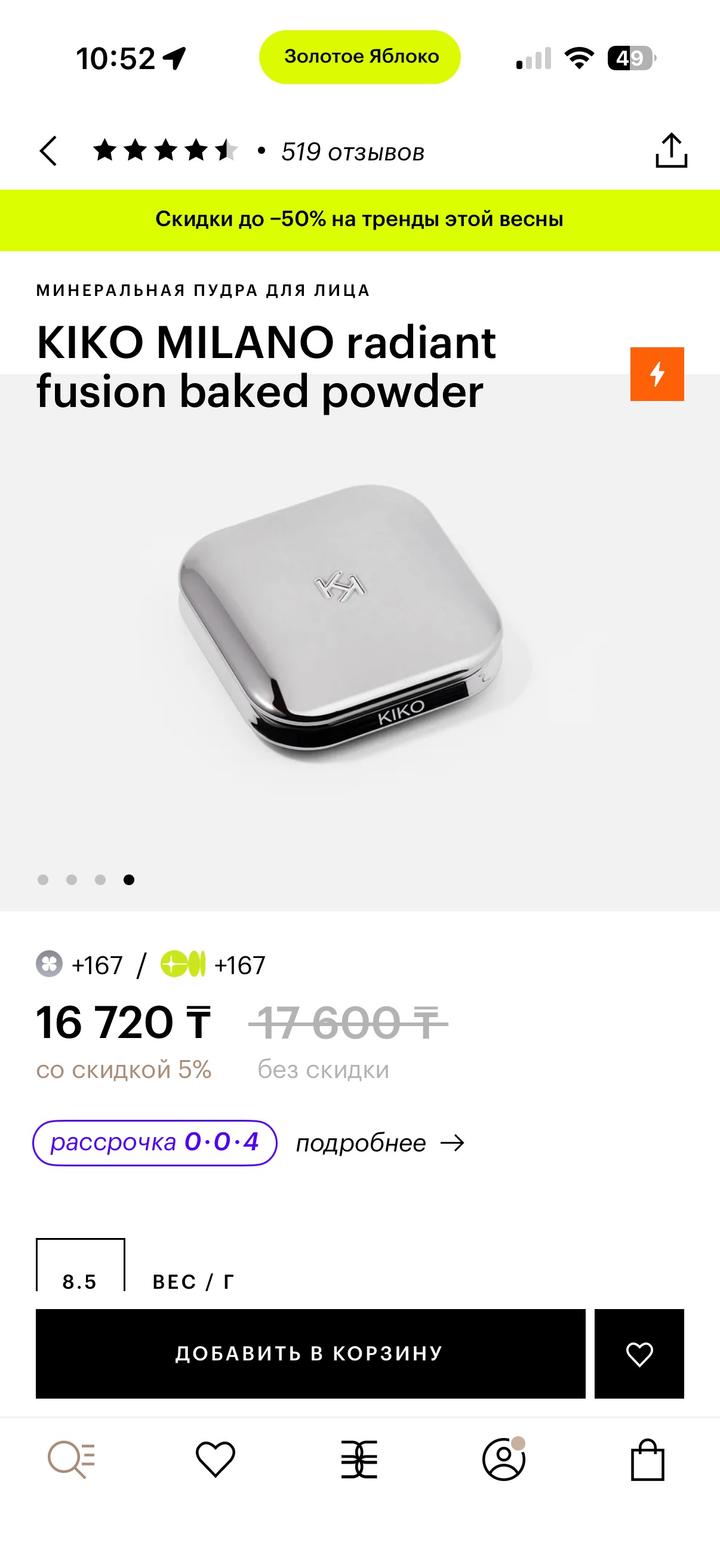
Task: Open the spring trends discount banner
Action: pyautogui.click(x=359, y=219)
